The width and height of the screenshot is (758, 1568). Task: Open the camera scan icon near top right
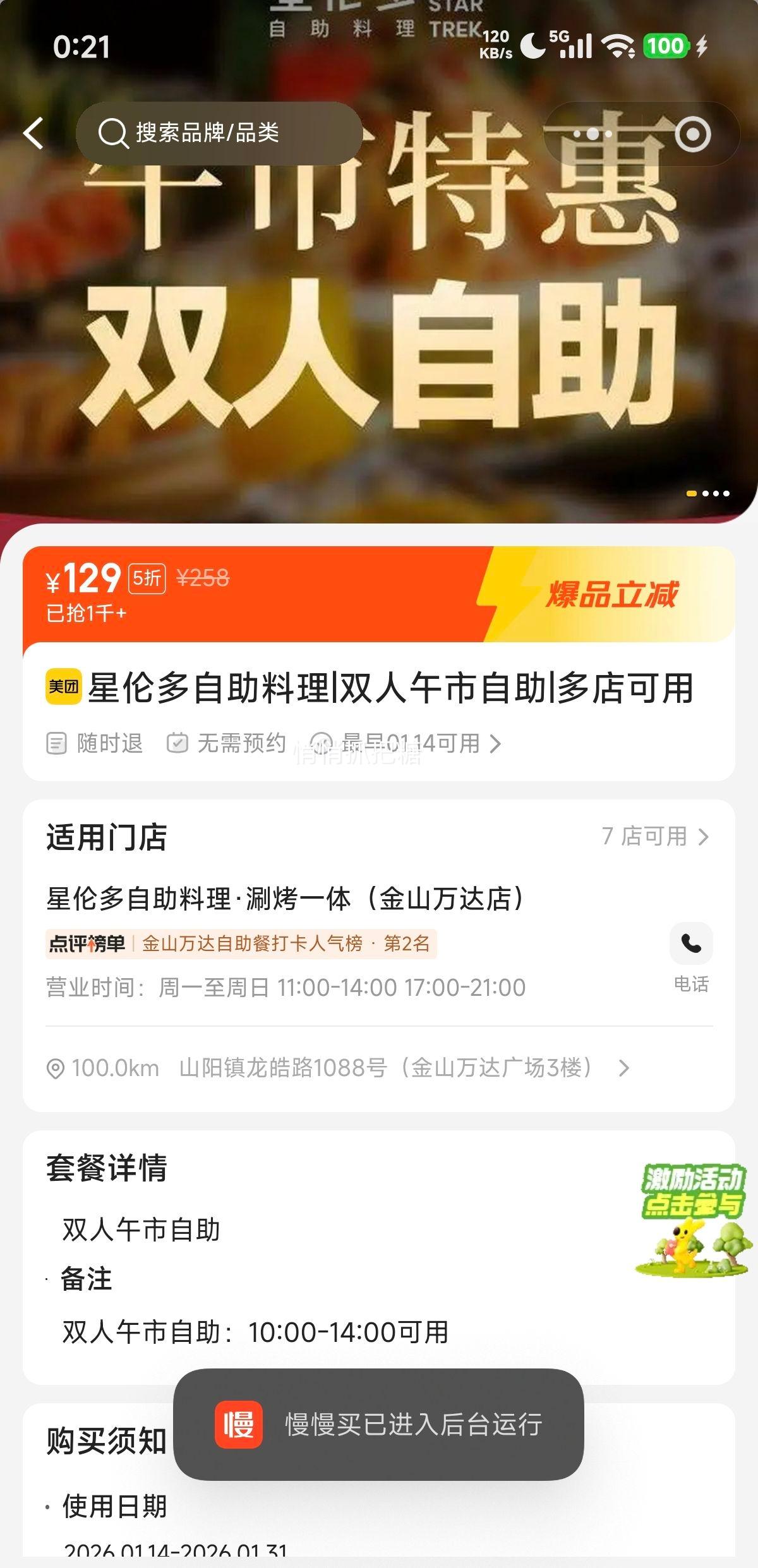[693, 133]
